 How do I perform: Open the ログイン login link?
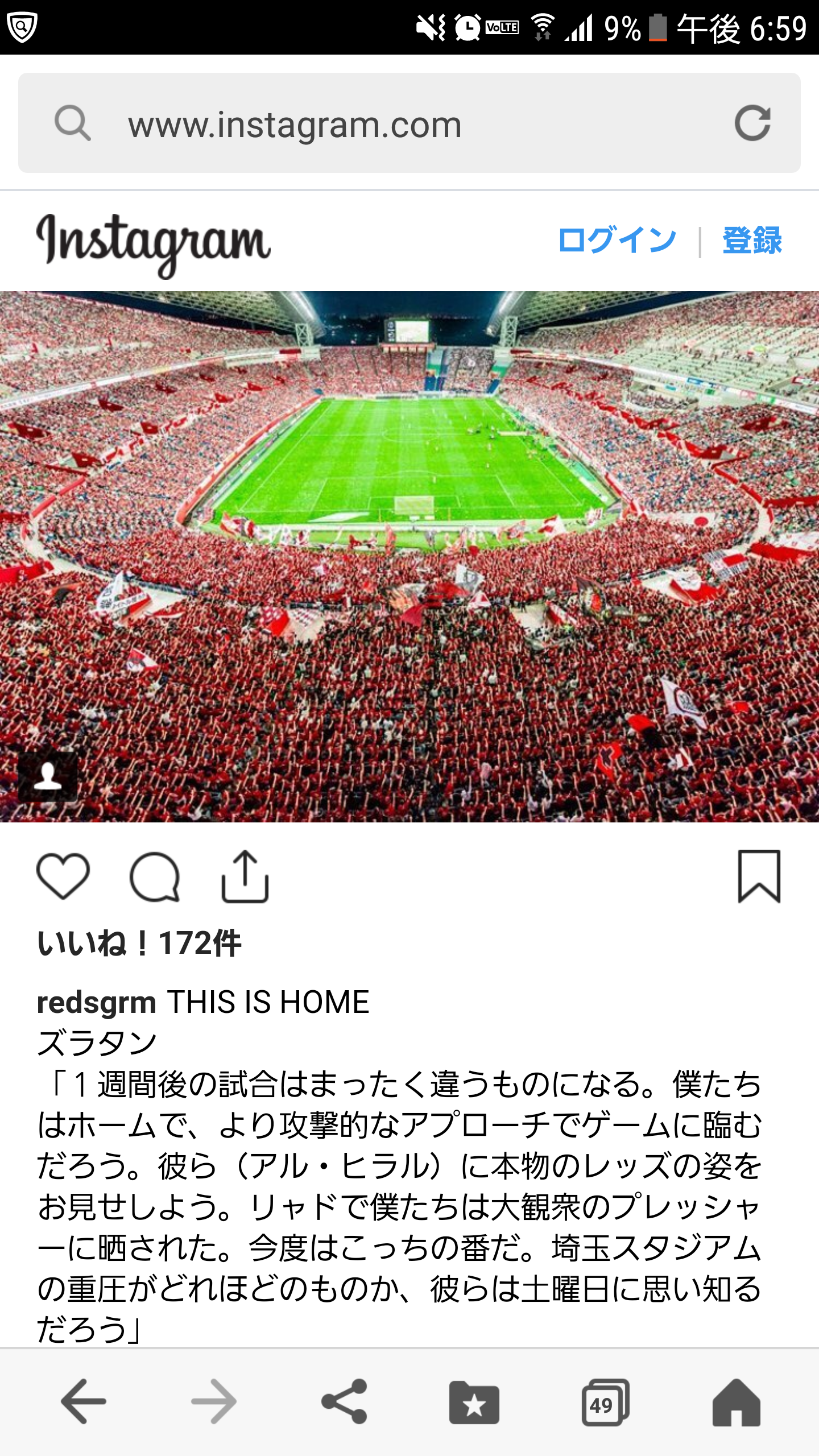coord(617,240)
